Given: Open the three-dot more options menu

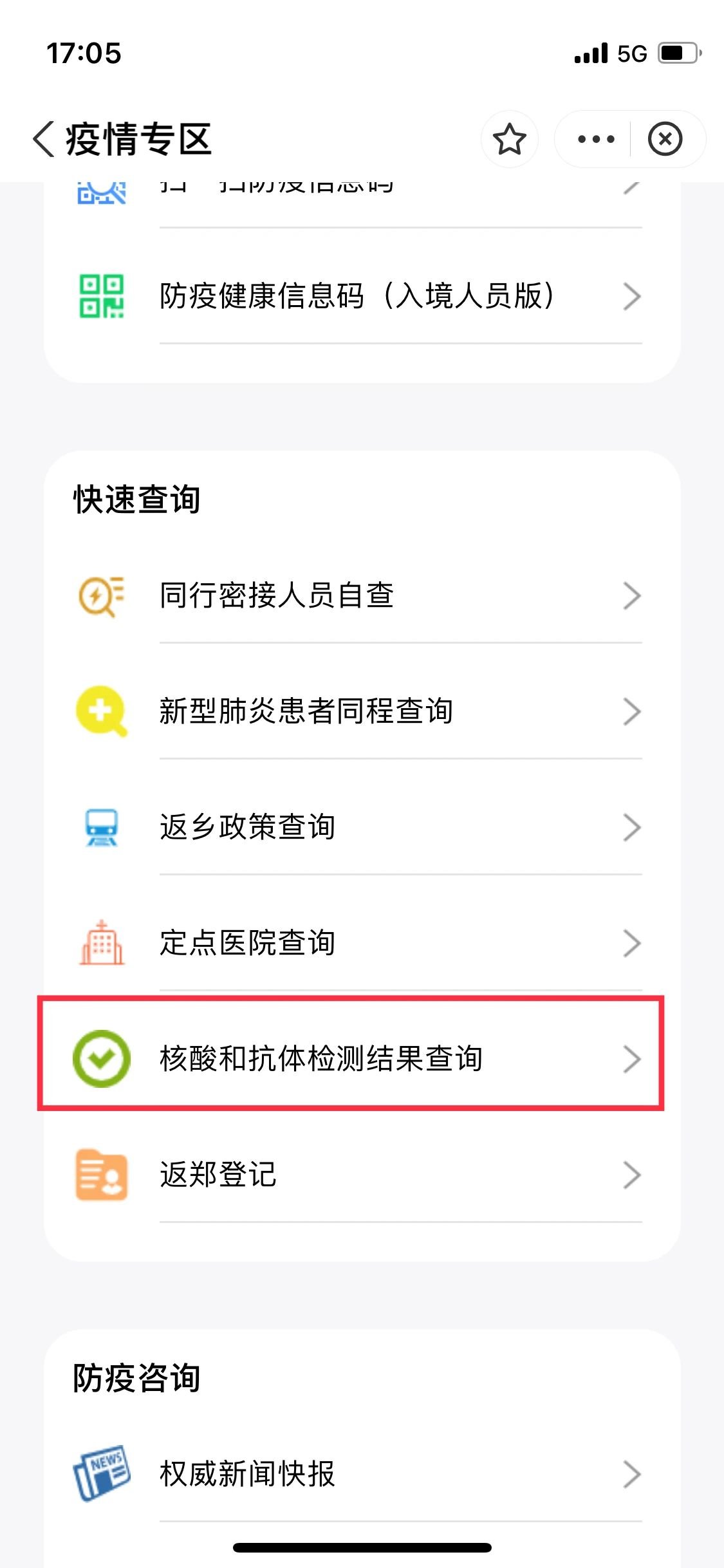Looking at the screenshot, I should (595, 139).
